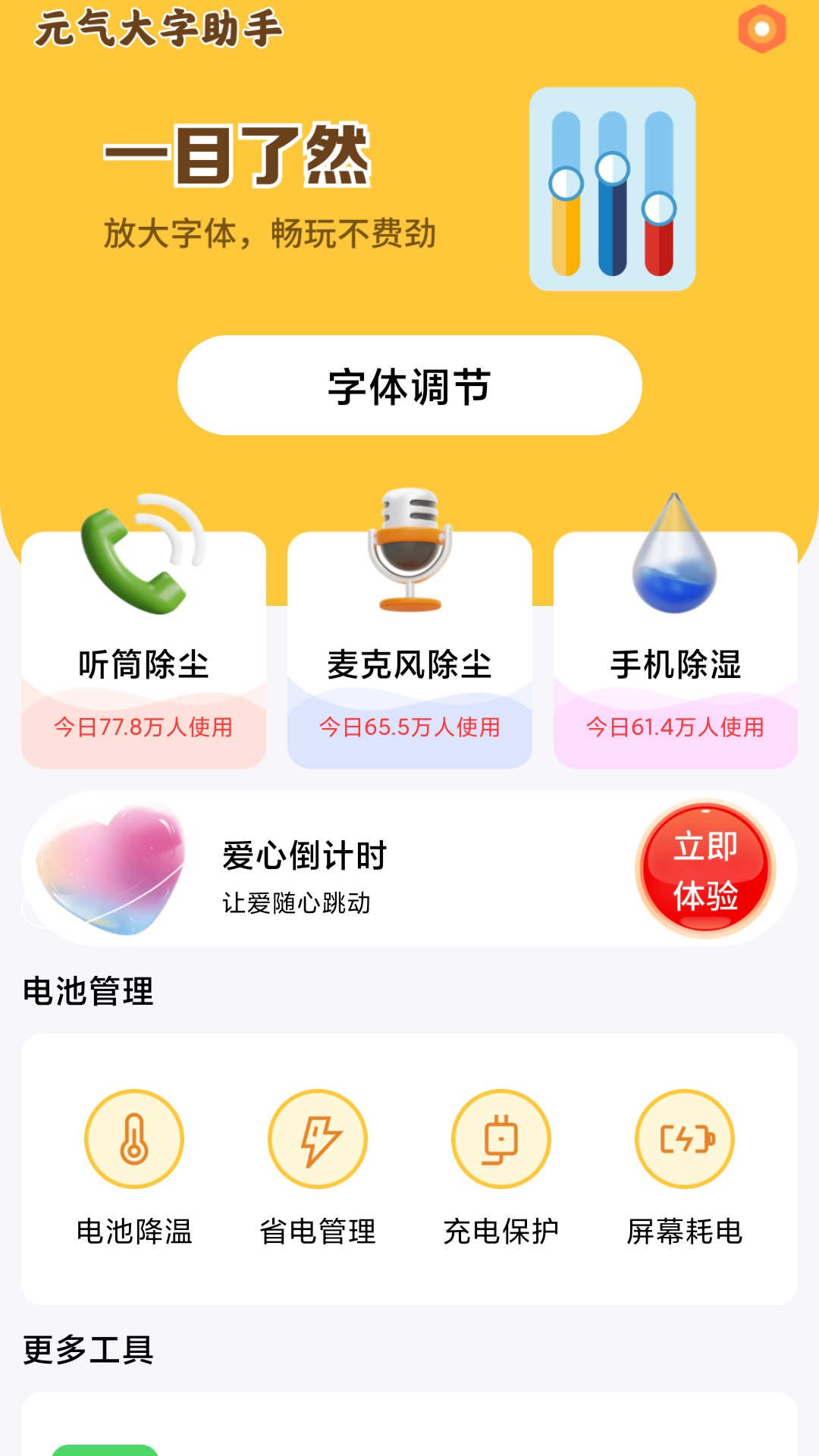Click the sliders banner illustration
The height and width of the screenshot is (1456, 819).
[610, 190]
